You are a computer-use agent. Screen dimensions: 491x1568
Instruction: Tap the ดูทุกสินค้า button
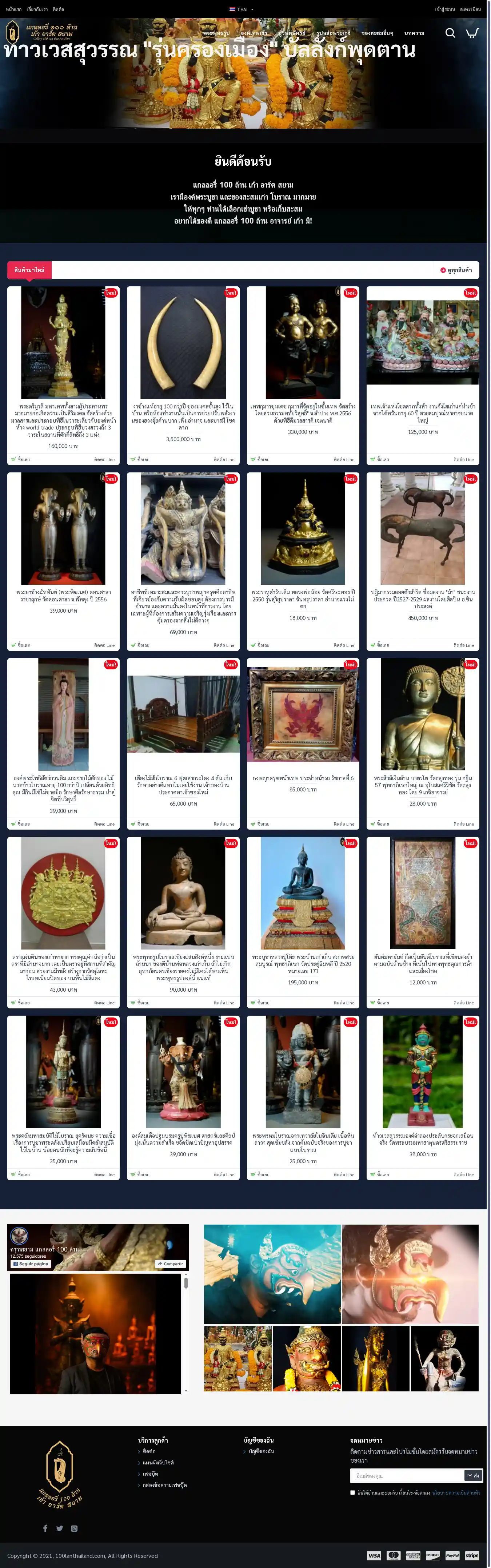click(456, 270)
